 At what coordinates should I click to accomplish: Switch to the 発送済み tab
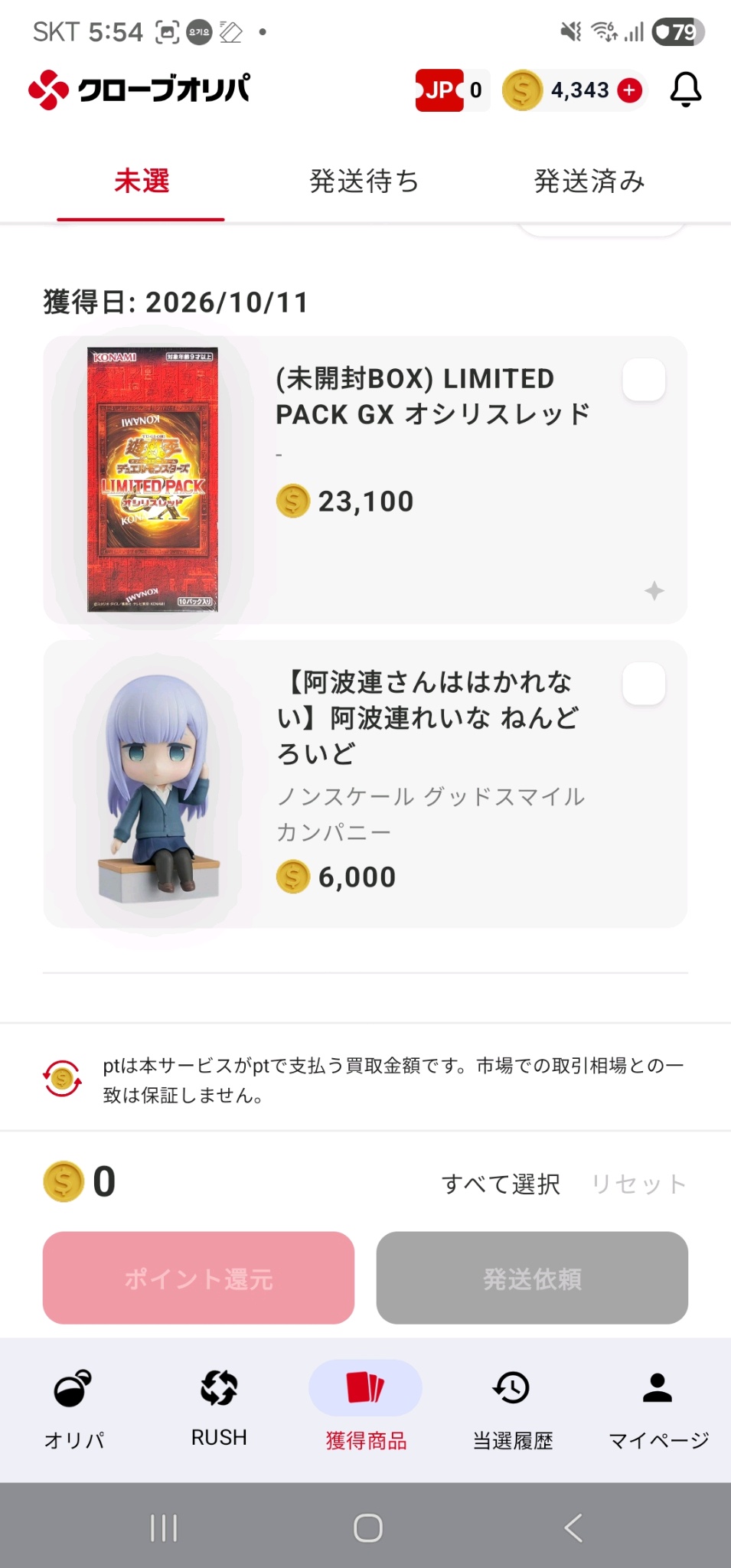click(589, 181)
